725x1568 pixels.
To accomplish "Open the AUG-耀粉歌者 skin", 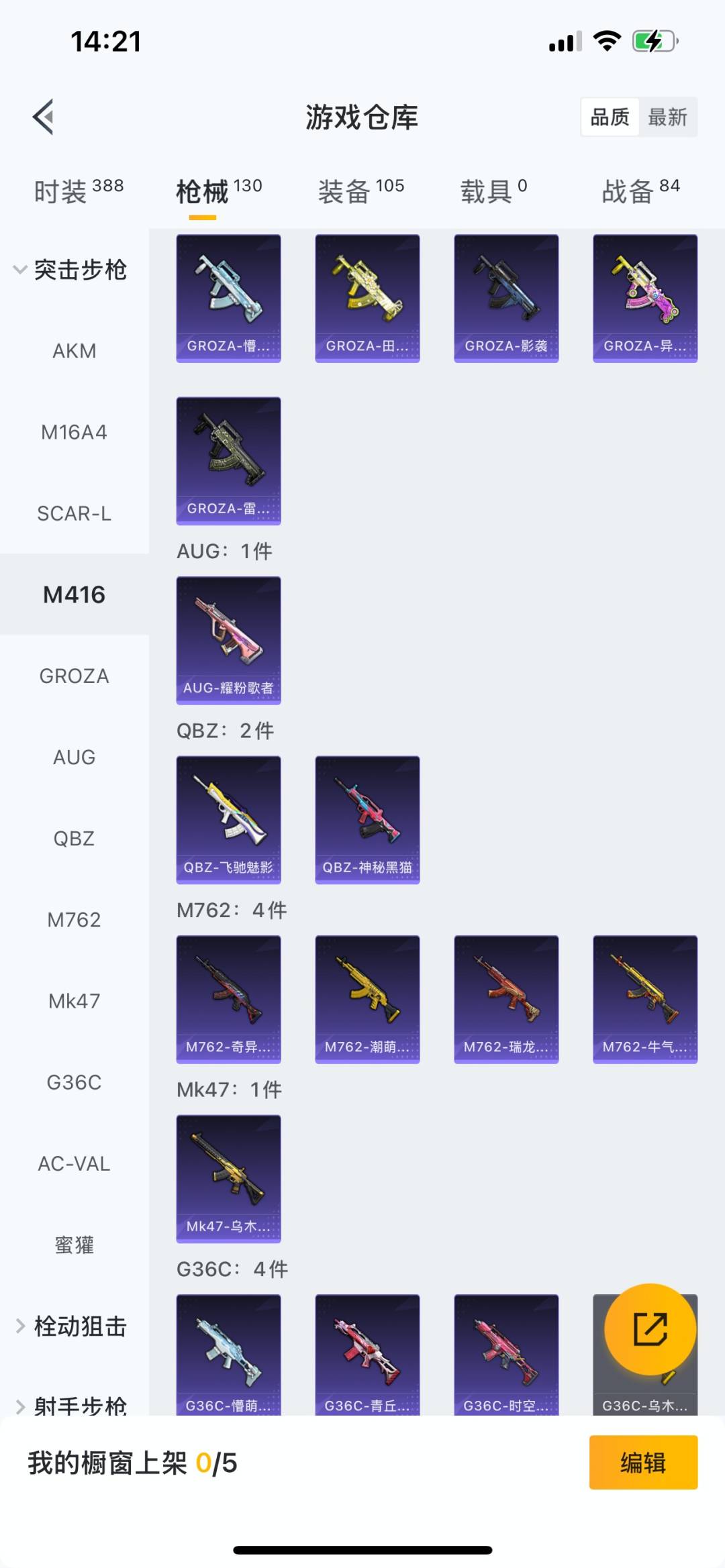I will [x=228, y=640].
